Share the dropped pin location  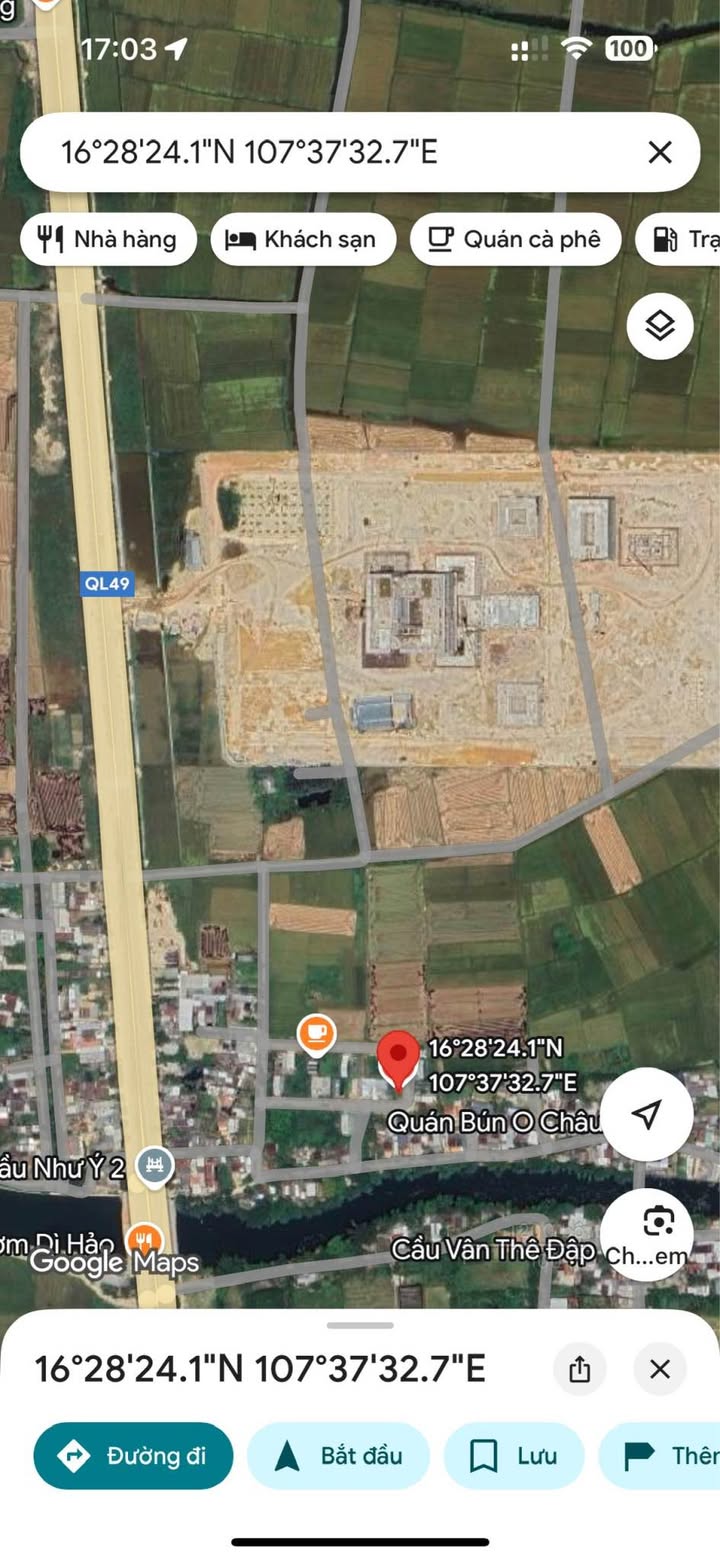click(580, 1369)
